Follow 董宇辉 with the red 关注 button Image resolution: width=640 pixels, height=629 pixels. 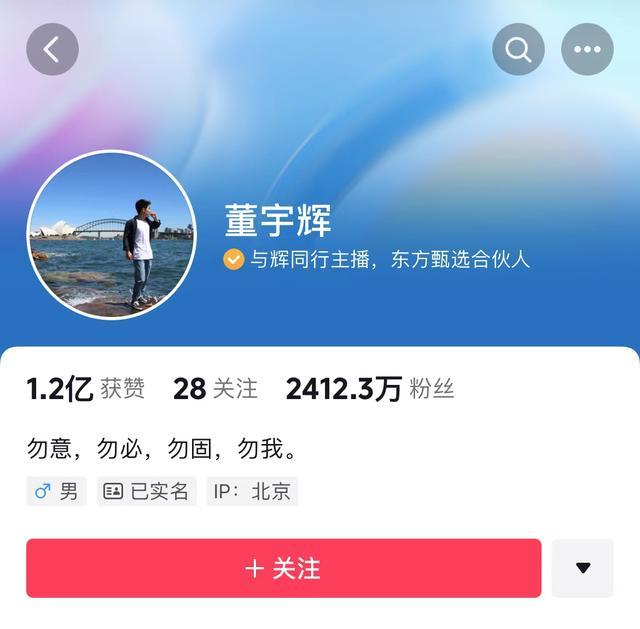[x=283, y=568]
